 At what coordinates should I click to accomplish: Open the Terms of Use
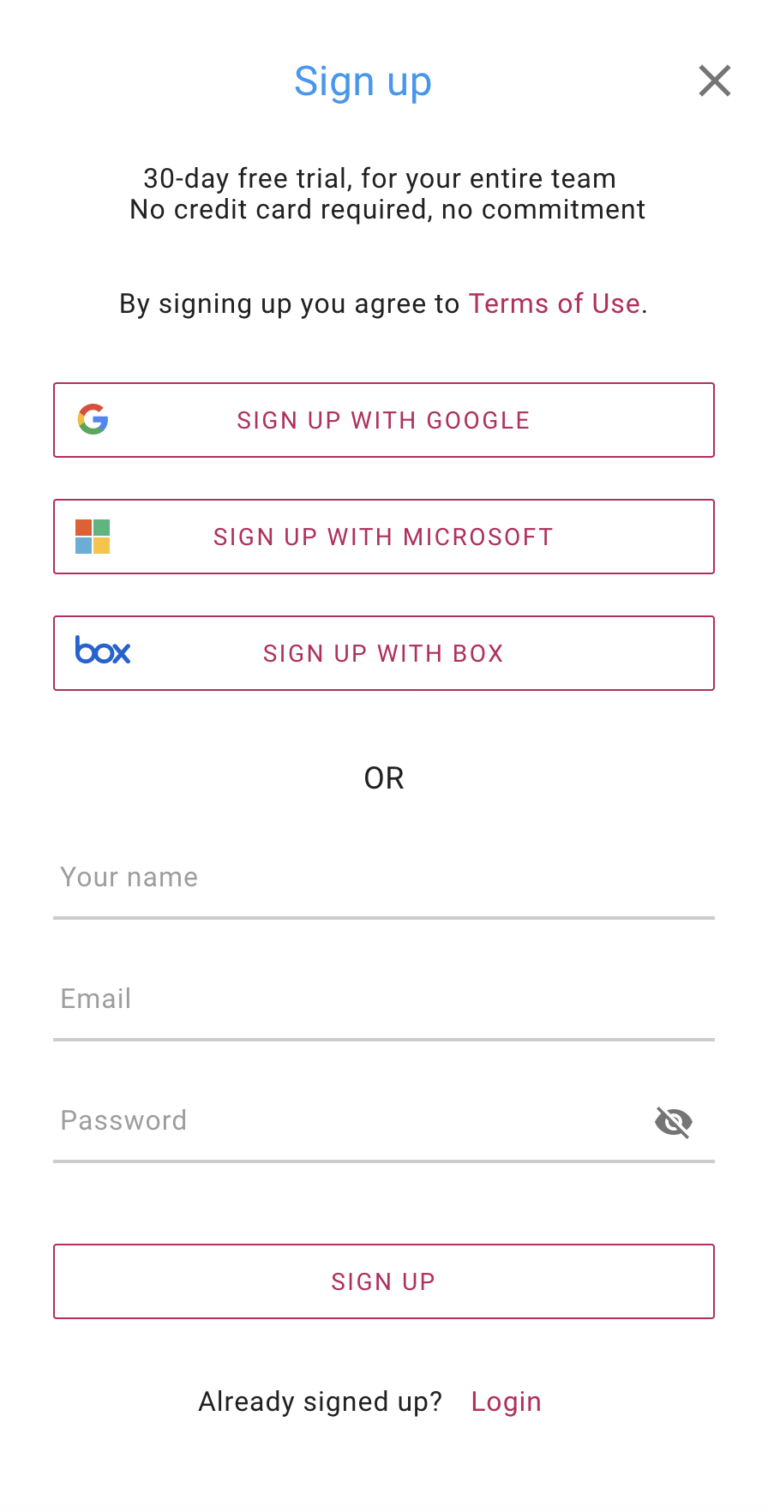pyautogui.click(x=553, y=303)
